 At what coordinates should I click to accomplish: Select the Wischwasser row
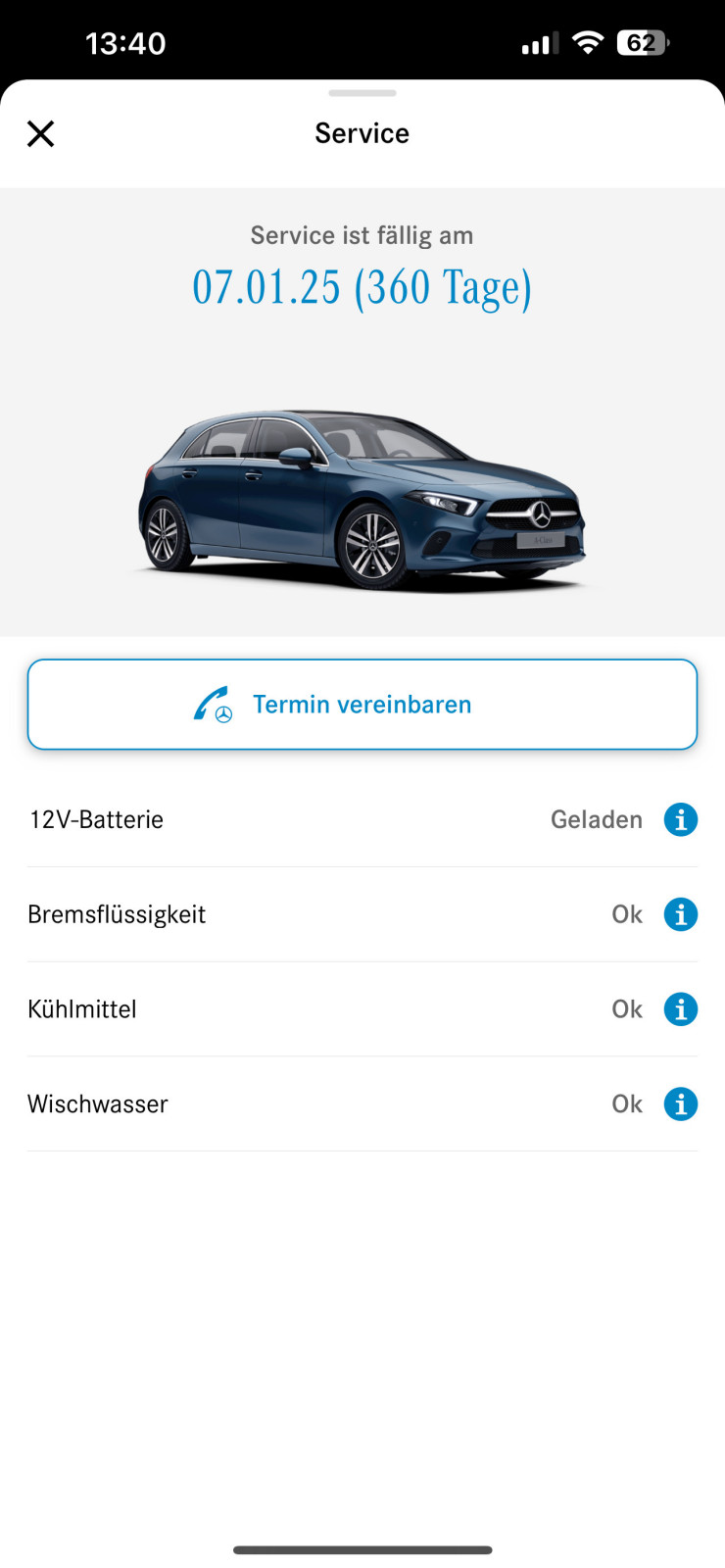click(97, 1103)
